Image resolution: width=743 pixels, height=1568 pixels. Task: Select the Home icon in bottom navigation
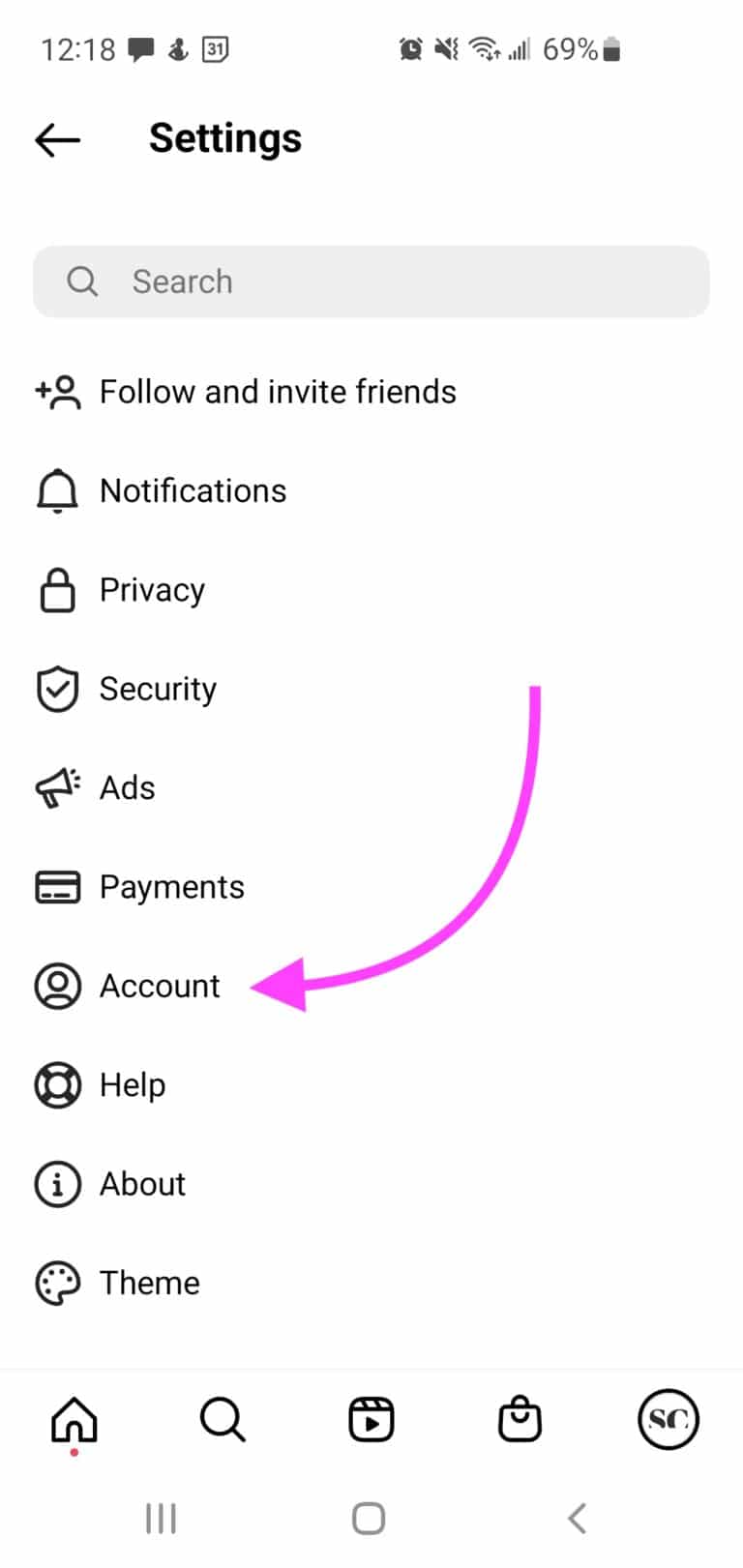[x=74, y=1419]
